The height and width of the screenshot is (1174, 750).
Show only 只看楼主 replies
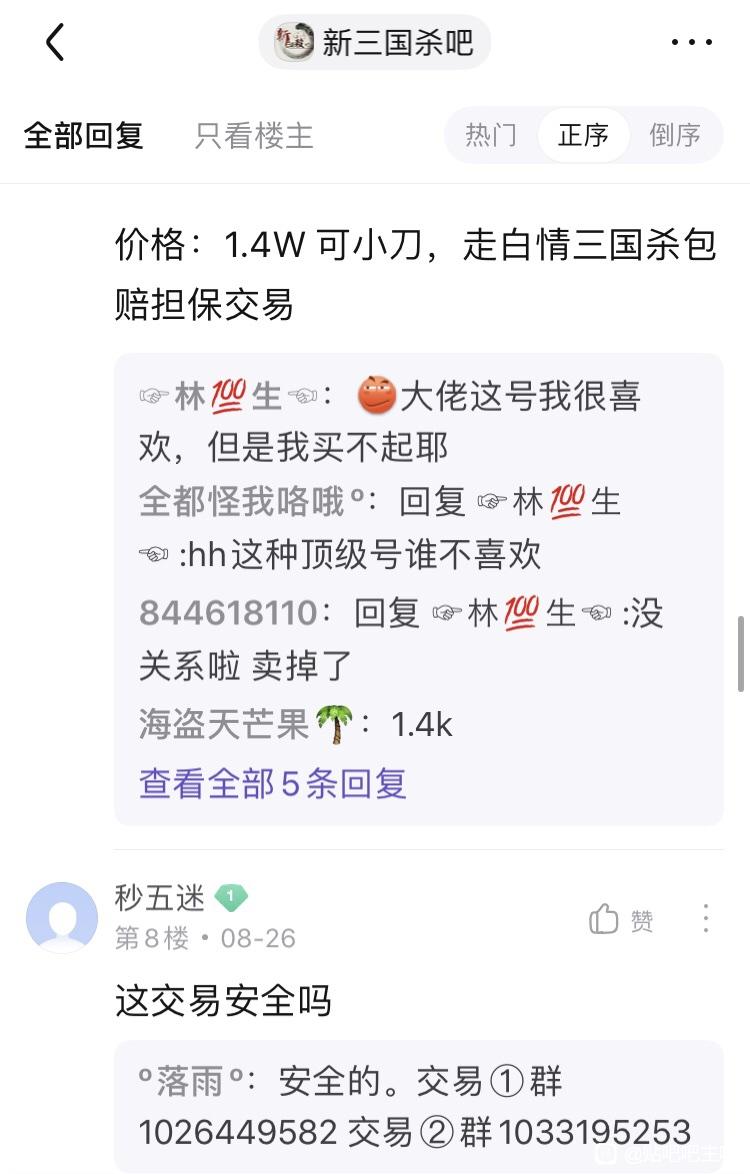pos(254,136)
